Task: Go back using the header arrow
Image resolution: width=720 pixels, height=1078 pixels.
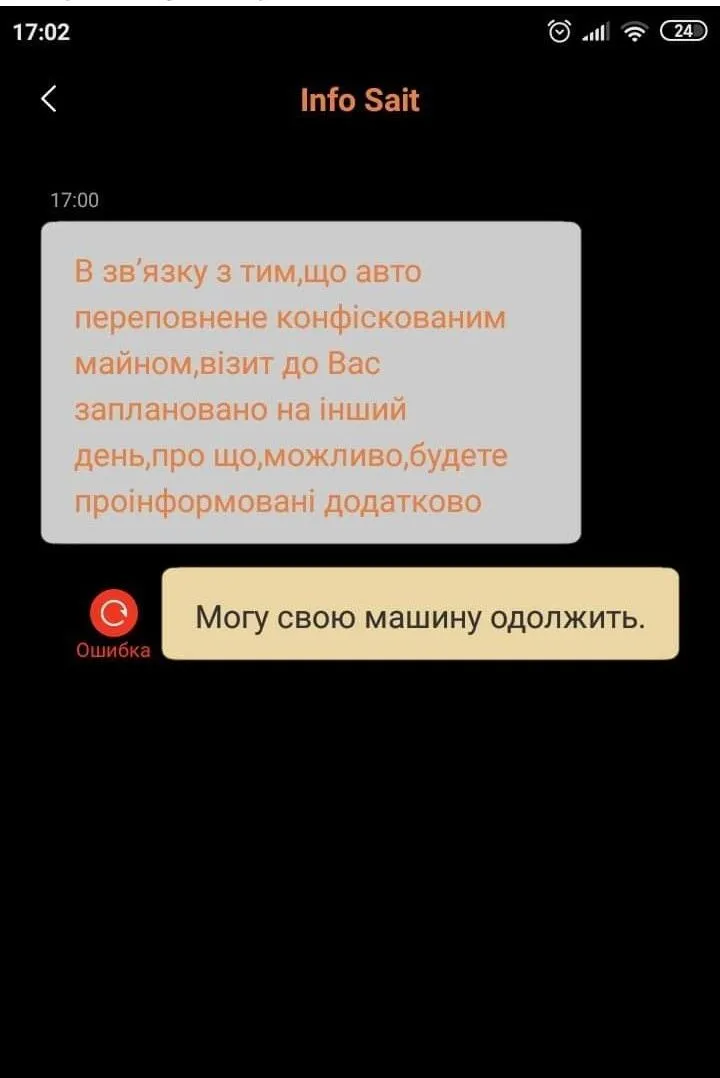Action: tap(48, 99)
